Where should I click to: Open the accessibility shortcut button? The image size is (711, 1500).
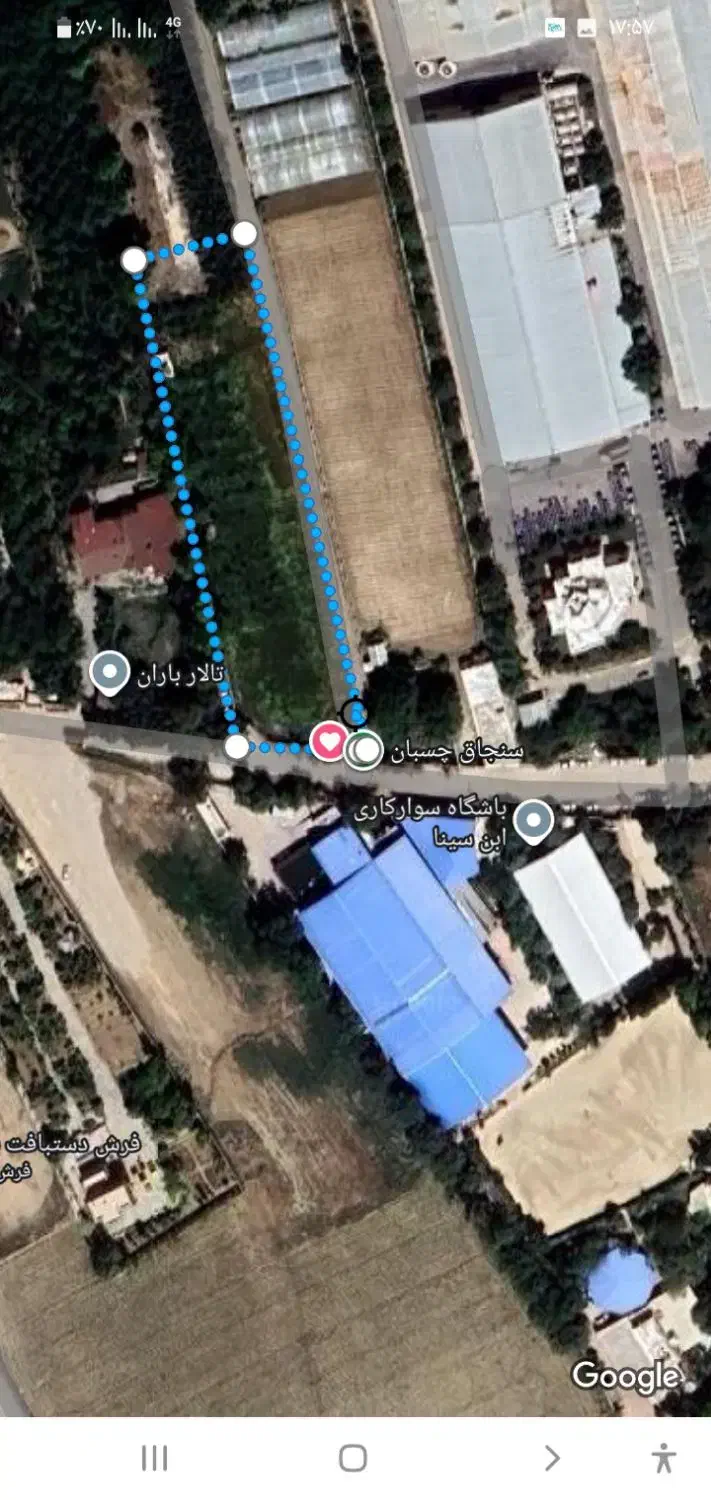(x=663, y=1458)
